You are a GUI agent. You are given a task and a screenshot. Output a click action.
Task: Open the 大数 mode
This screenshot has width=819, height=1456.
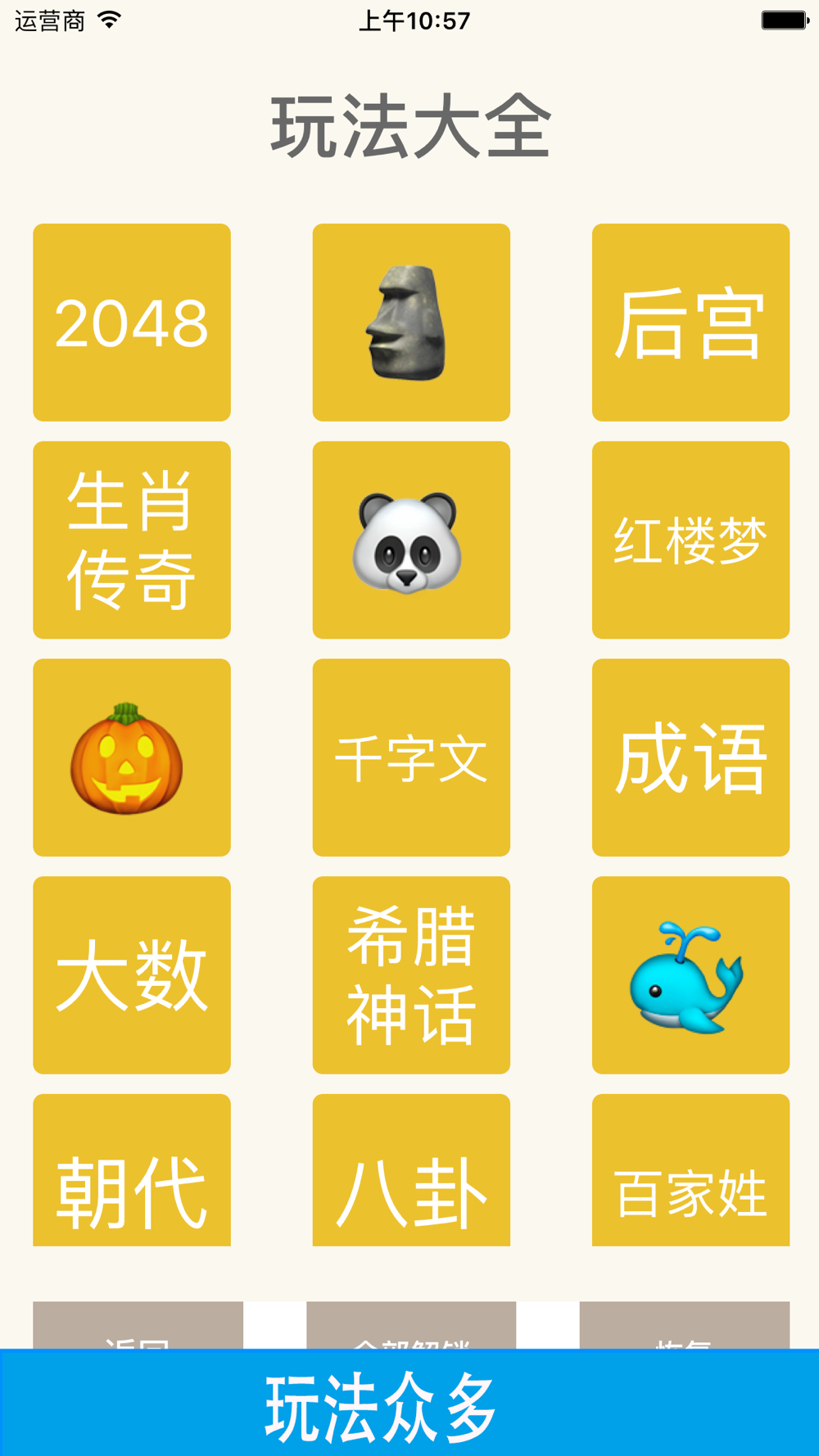click(x=132, y=974)
